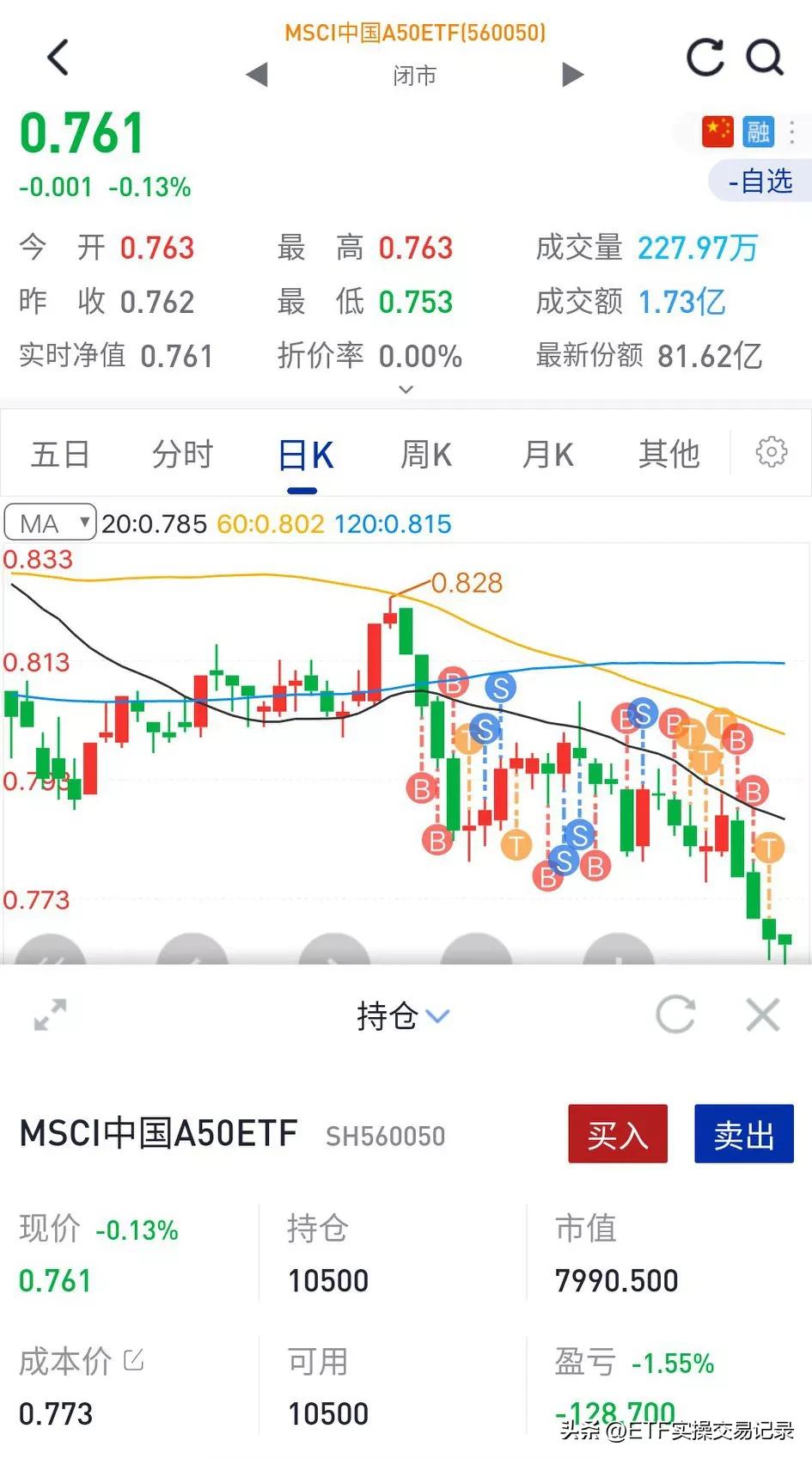Expand additional quote details chevron
The width and height of the screenshot is (812, 1459).
[x=405, y=389]
